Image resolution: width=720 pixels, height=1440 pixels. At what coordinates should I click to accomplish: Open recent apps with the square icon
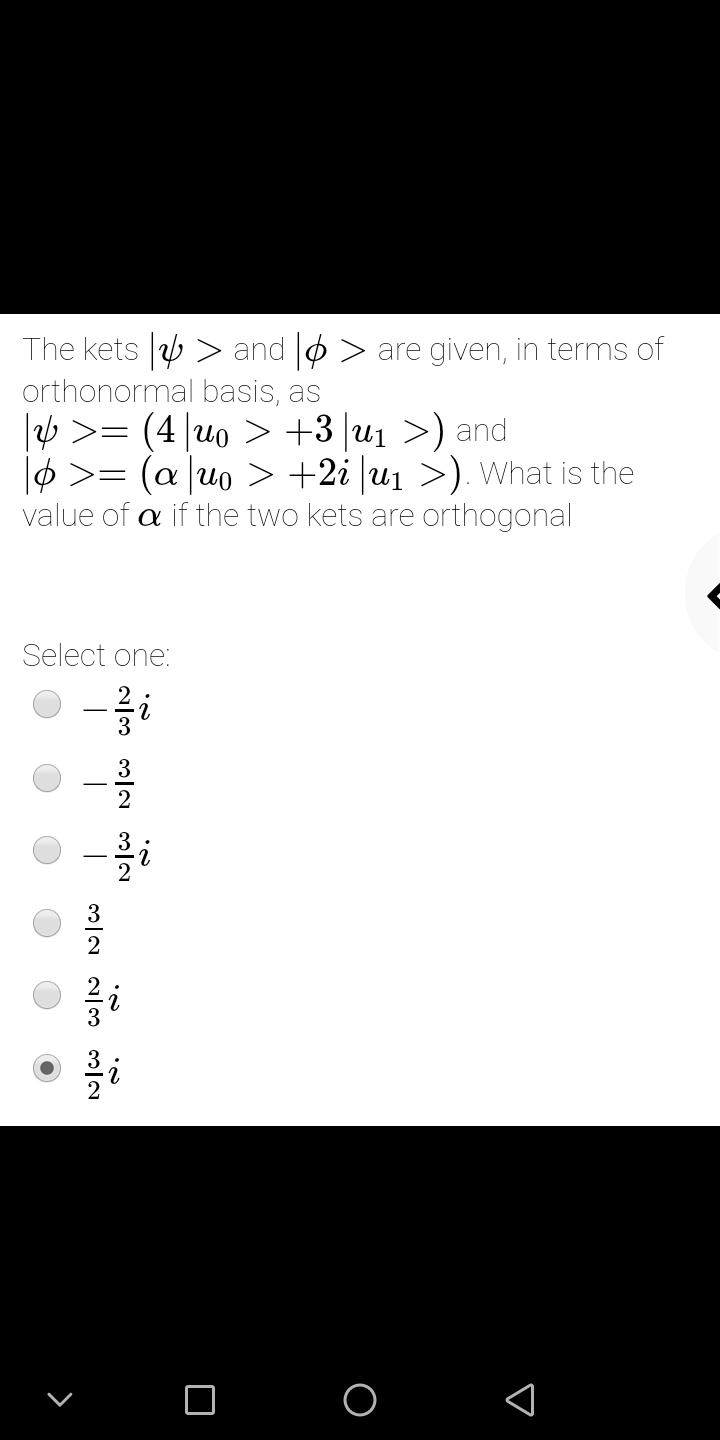click(x=199, y=1400)
